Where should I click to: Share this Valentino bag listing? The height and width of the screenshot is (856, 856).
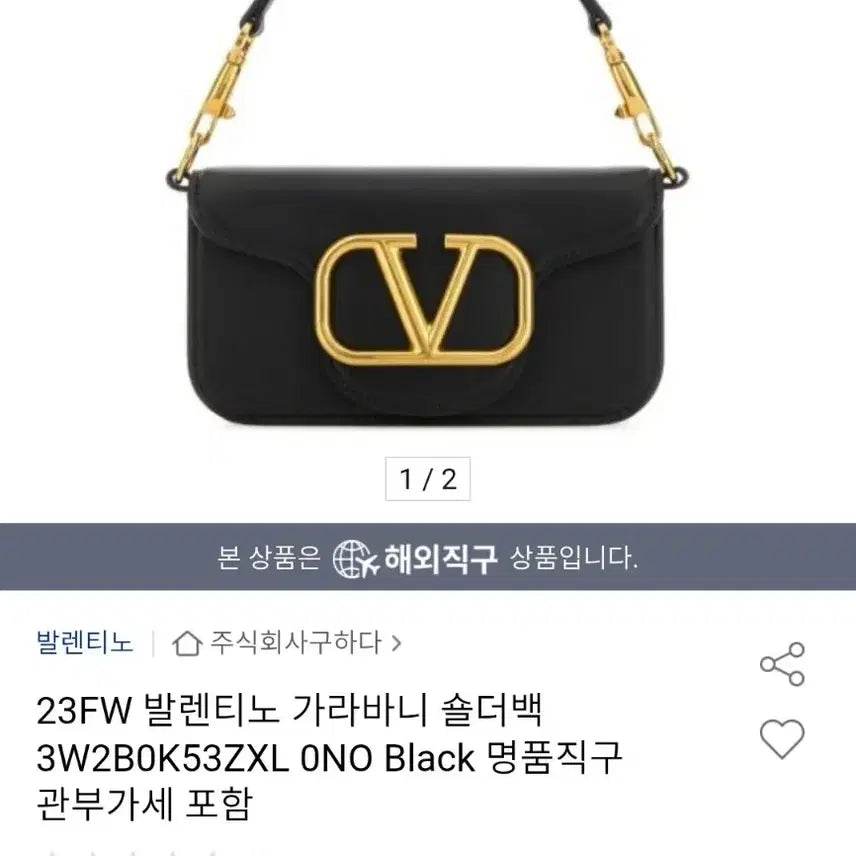pyautogui.click(x=781, y=665)
